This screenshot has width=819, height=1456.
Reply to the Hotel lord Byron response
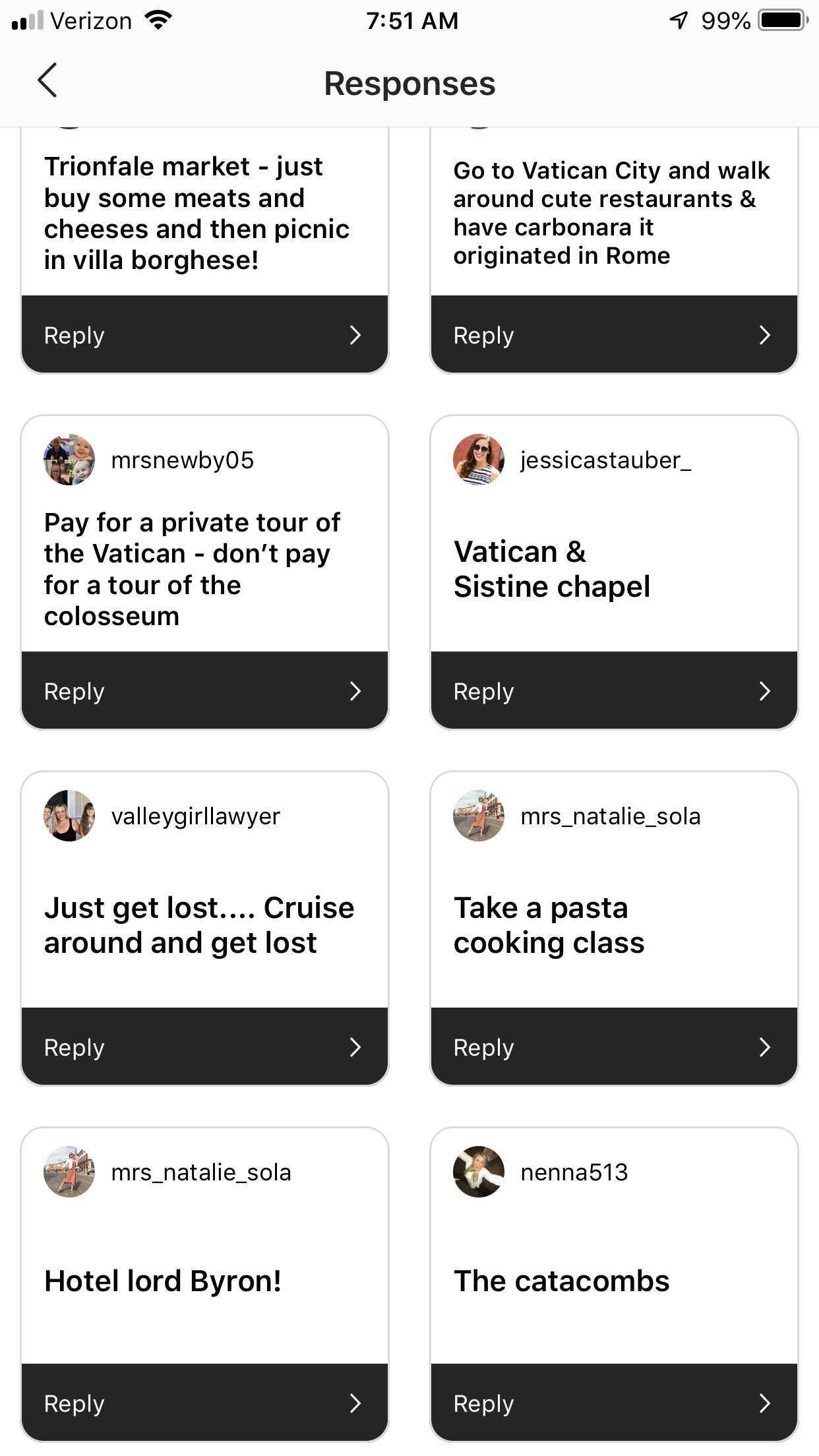(204, 1403)
